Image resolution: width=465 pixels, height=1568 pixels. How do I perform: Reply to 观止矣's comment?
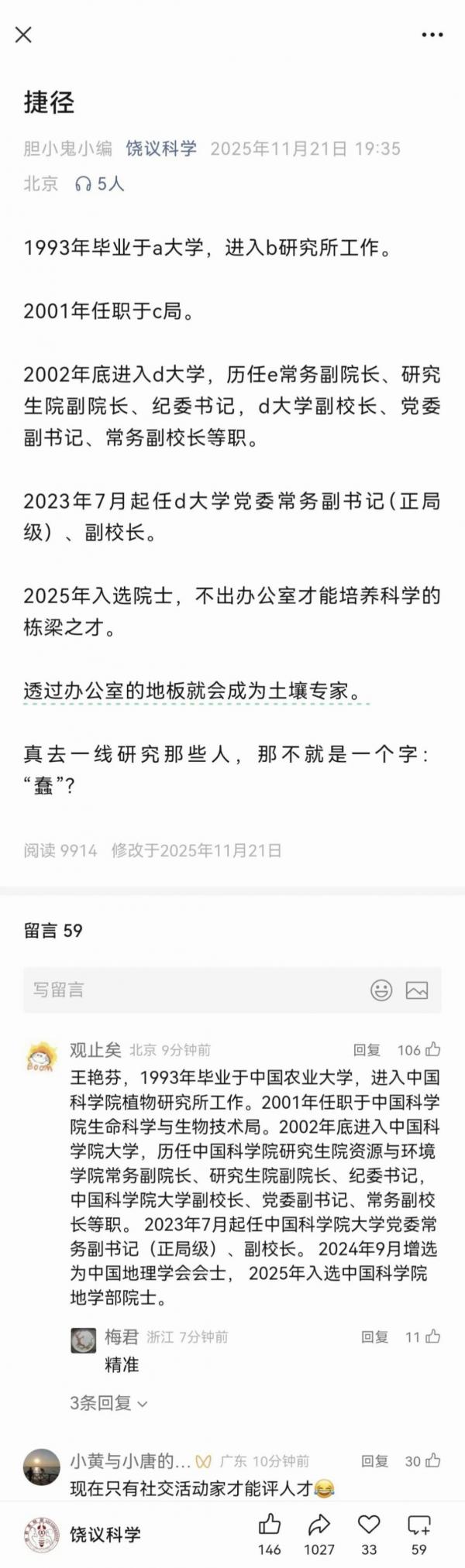(367, 1050)
